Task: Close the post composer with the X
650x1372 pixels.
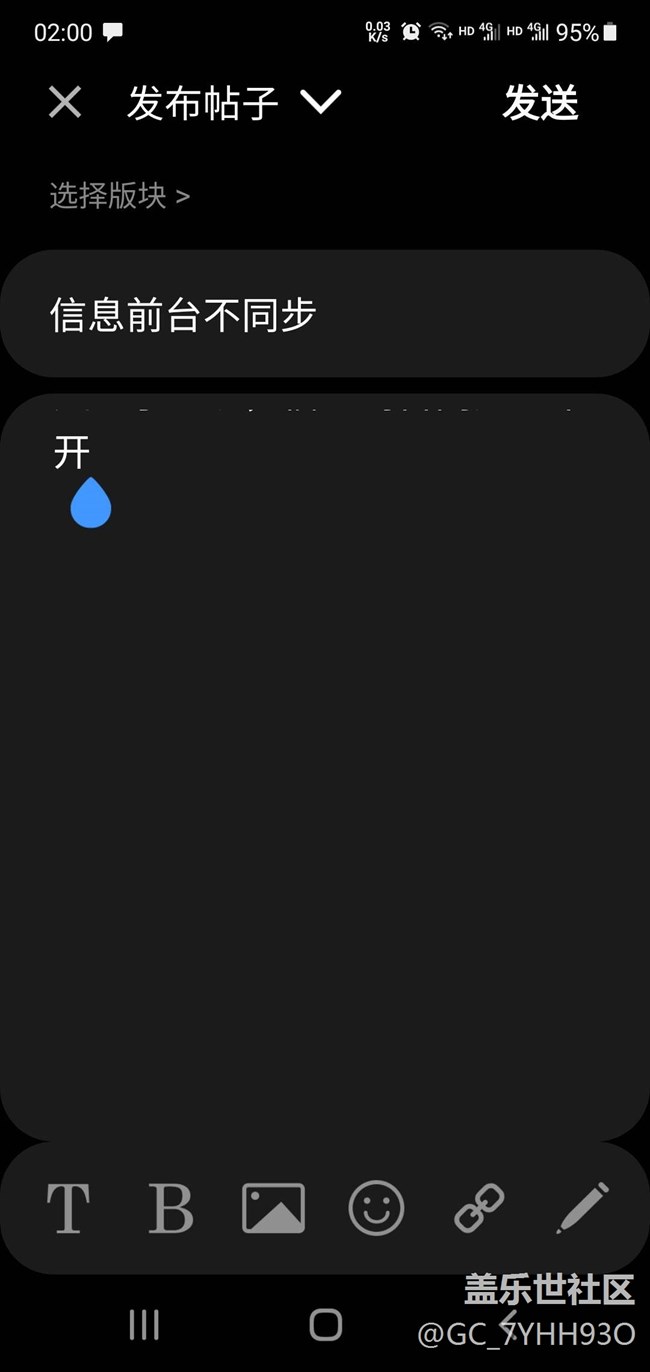Action: (65, 102)
